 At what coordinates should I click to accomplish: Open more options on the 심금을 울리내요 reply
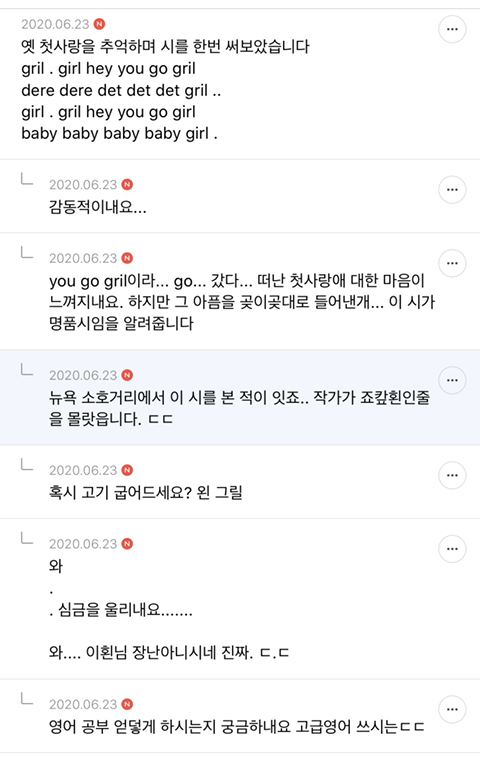[x=452, y=549]
